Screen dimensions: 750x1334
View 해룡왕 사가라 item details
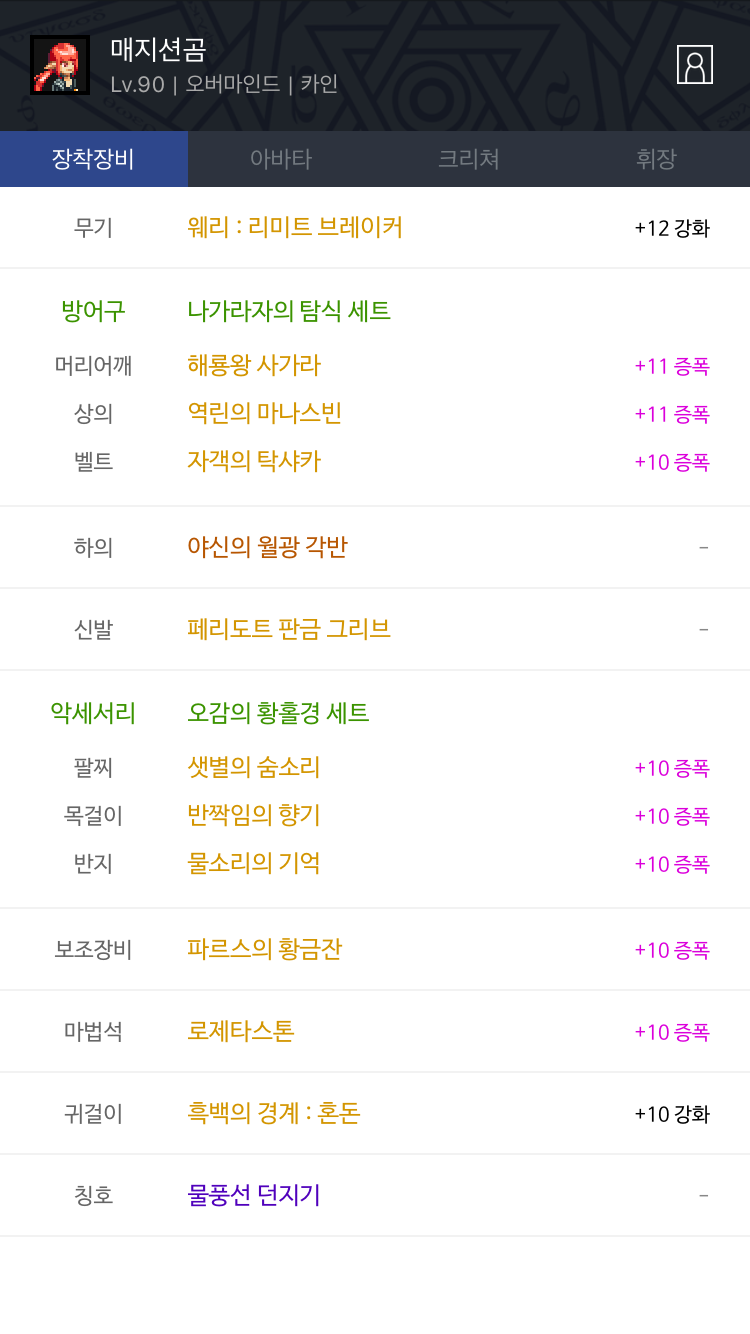click(x=254, y=365)
